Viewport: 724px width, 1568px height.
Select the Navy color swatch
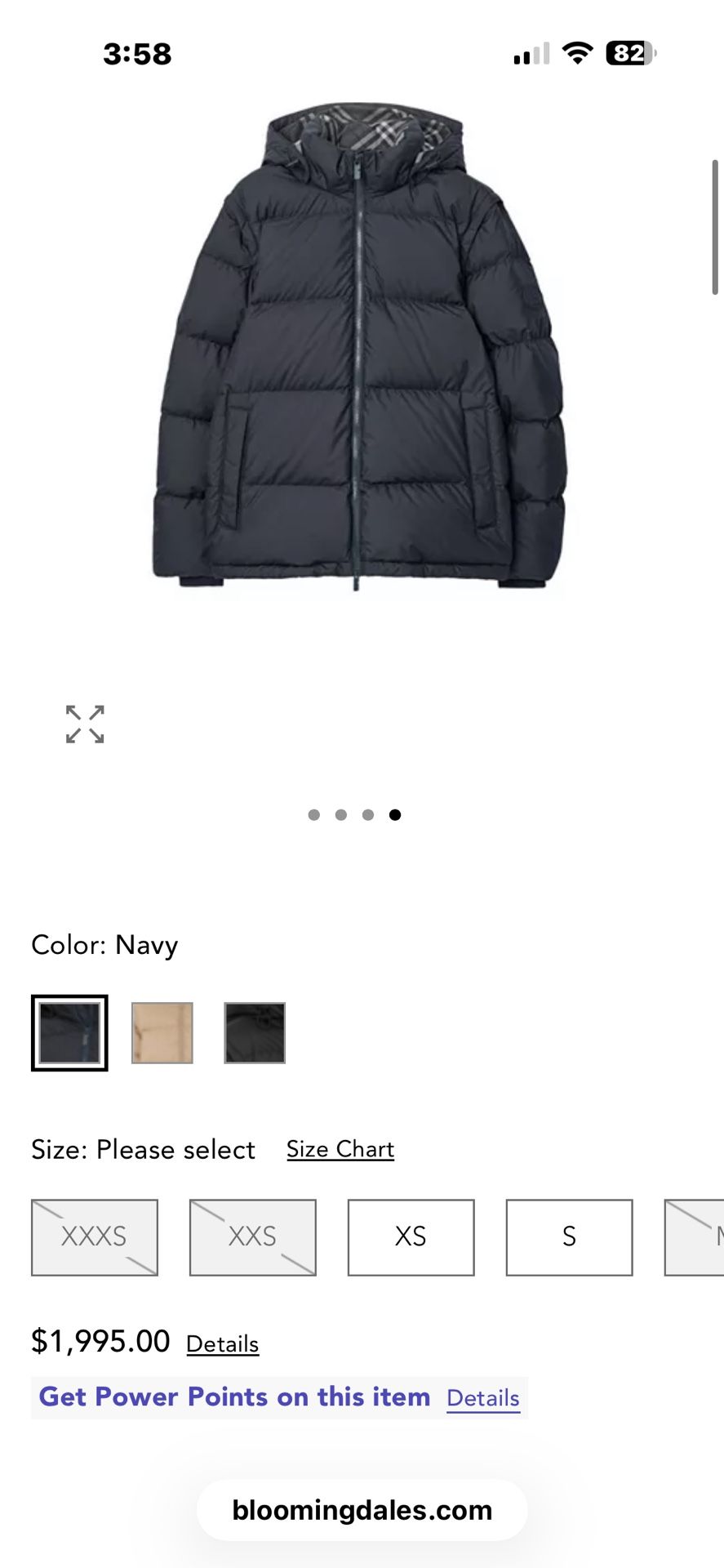(x=69, y=1032)
